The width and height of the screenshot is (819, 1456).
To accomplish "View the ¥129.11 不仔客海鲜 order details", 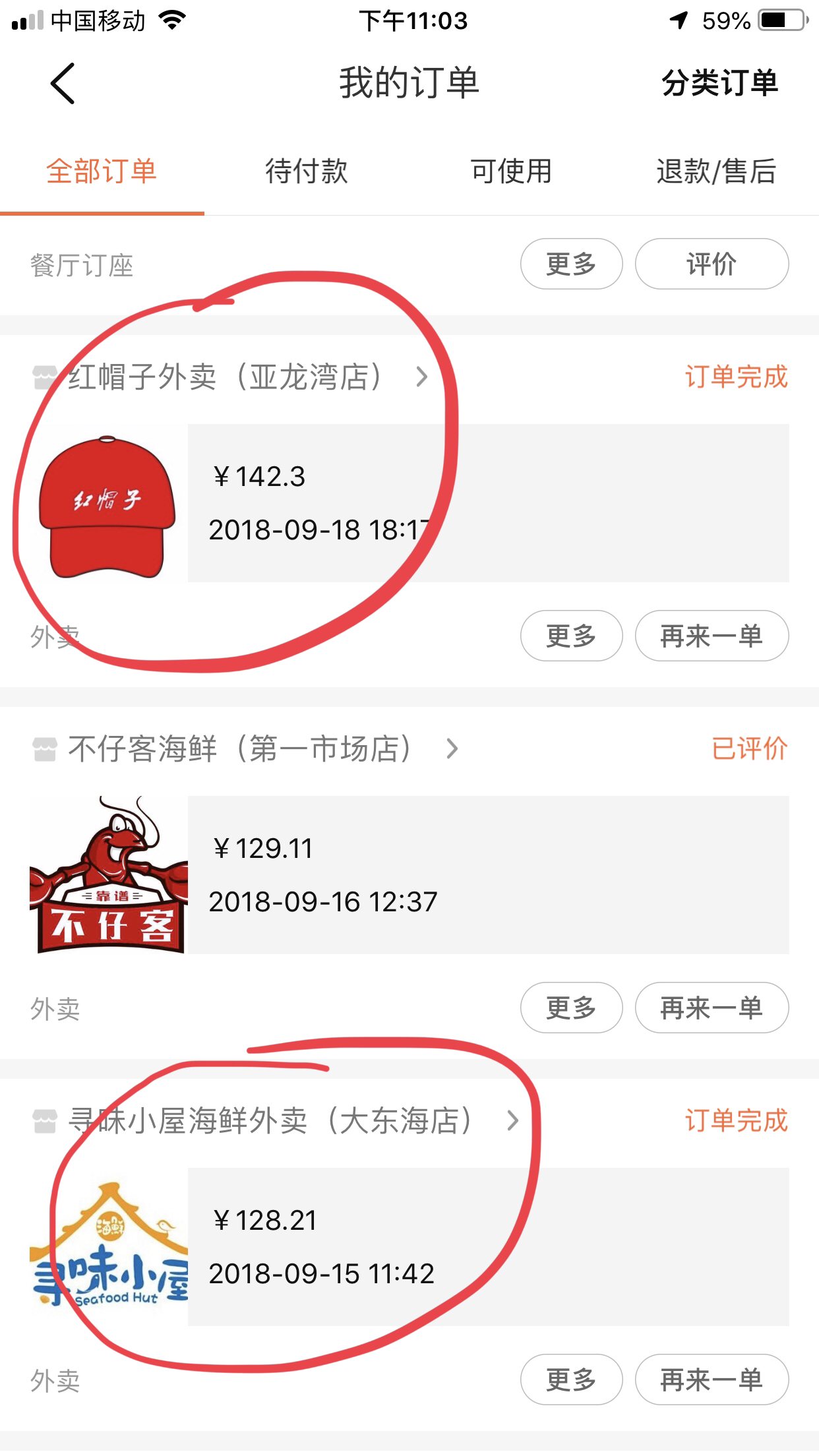I will pos(488,875).
